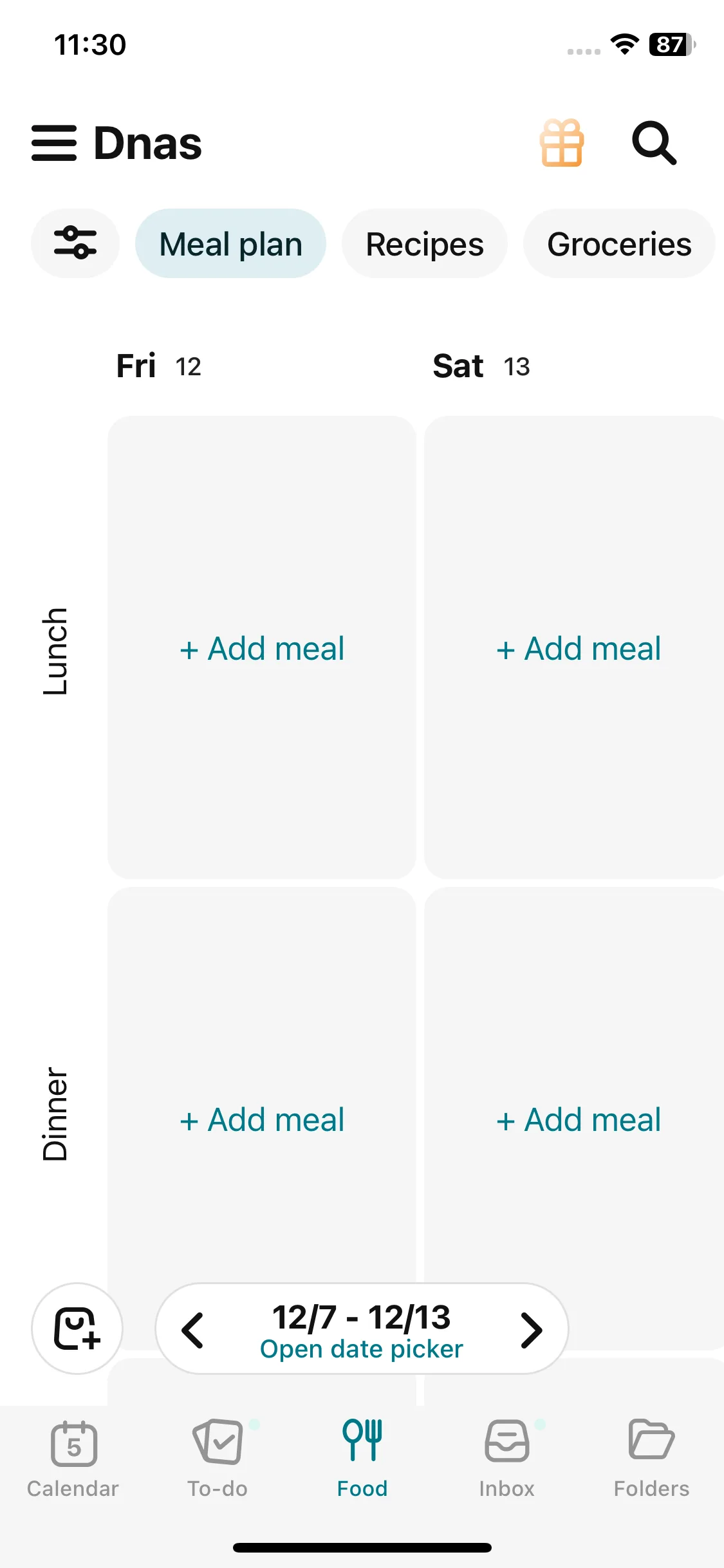Add a meal for Friday lunch
Viewport: 724px width, 1568px height.
pyautogui.click(x=262, y=648)
